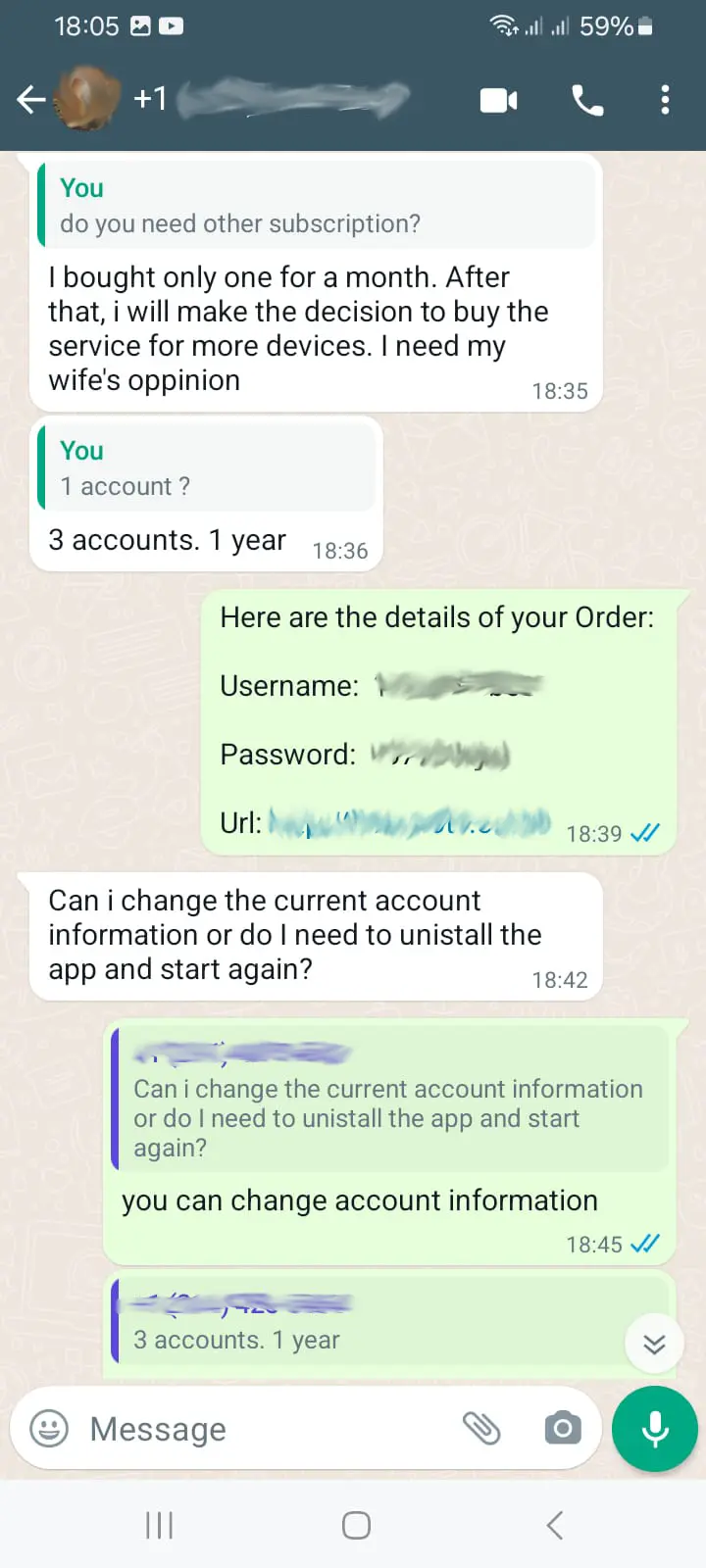Open recent apps from the navigation bar
The width and height of the screenshot is (706, 1568).
tap(159, 1525)
